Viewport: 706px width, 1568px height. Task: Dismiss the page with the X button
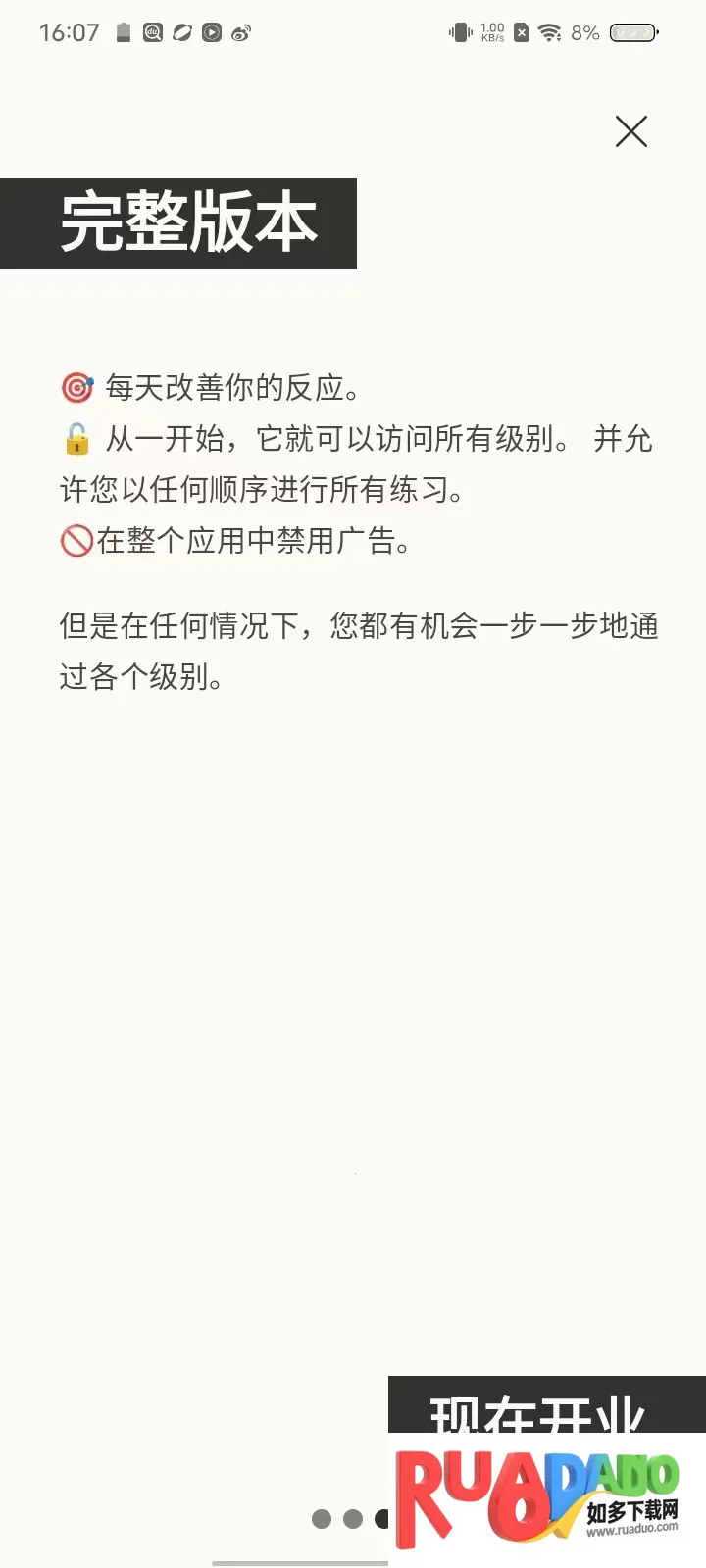point(630,131)
